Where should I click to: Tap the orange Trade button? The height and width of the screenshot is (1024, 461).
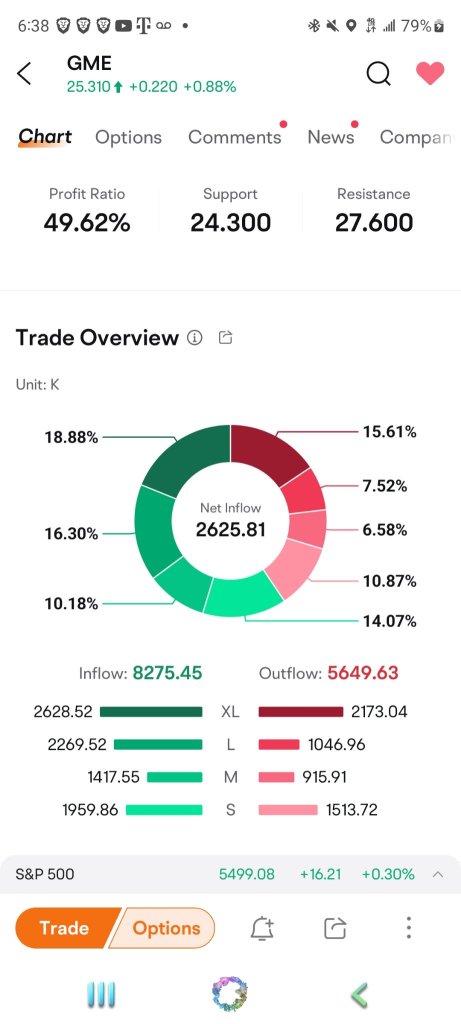[65, 928]
